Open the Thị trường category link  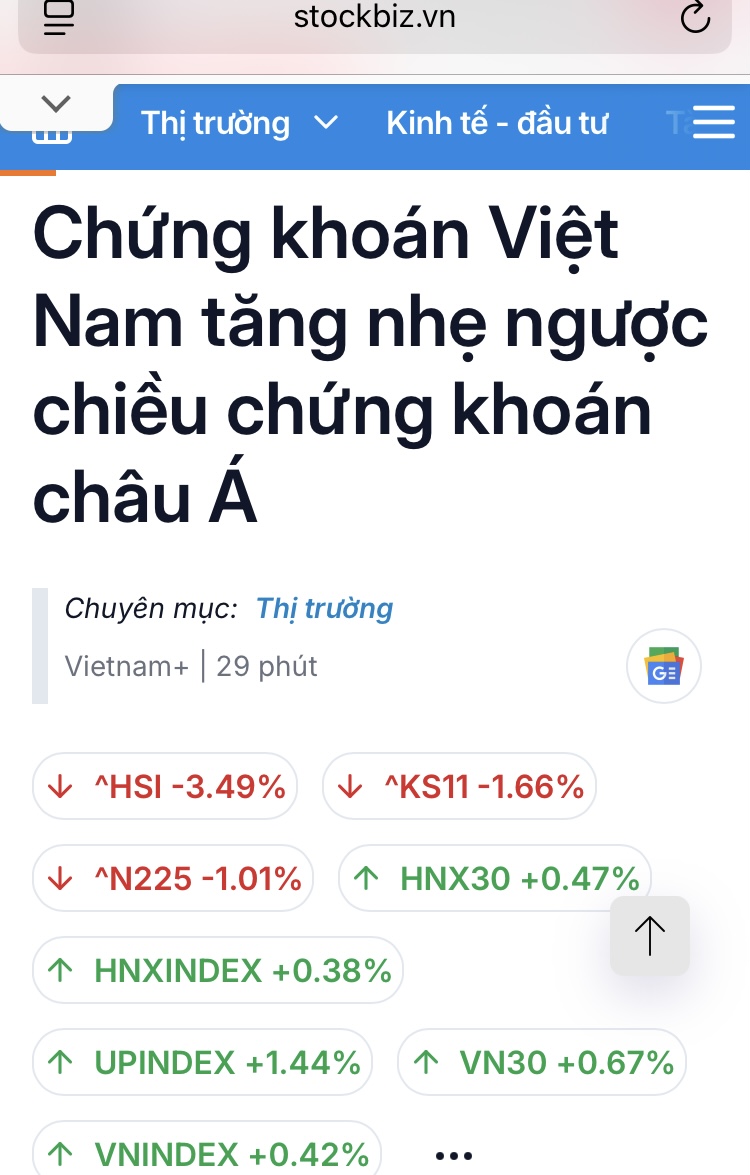324,608
